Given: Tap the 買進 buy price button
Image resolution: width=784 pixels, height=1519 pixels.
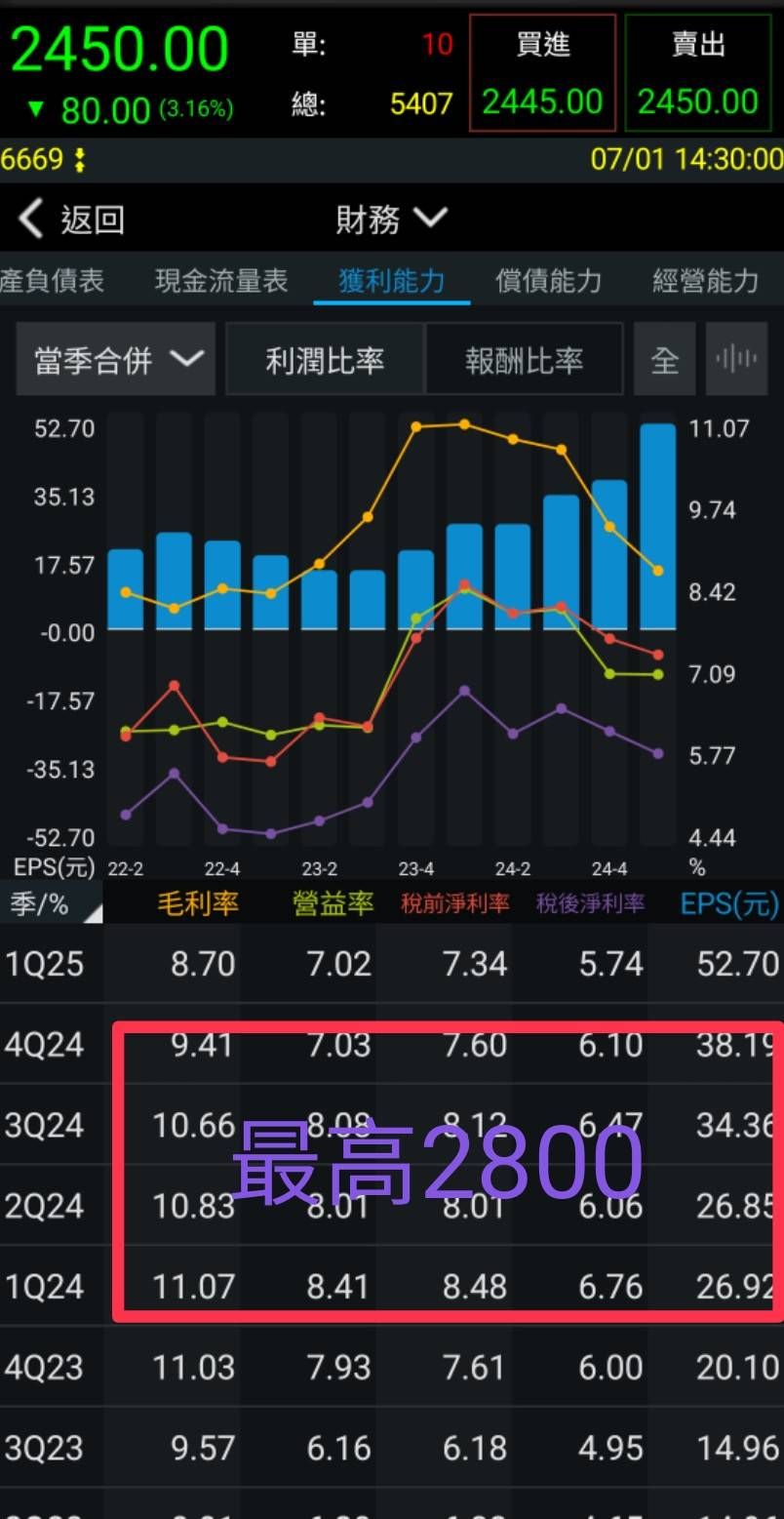Looking at the screenshot, I should tap(542, 73).
